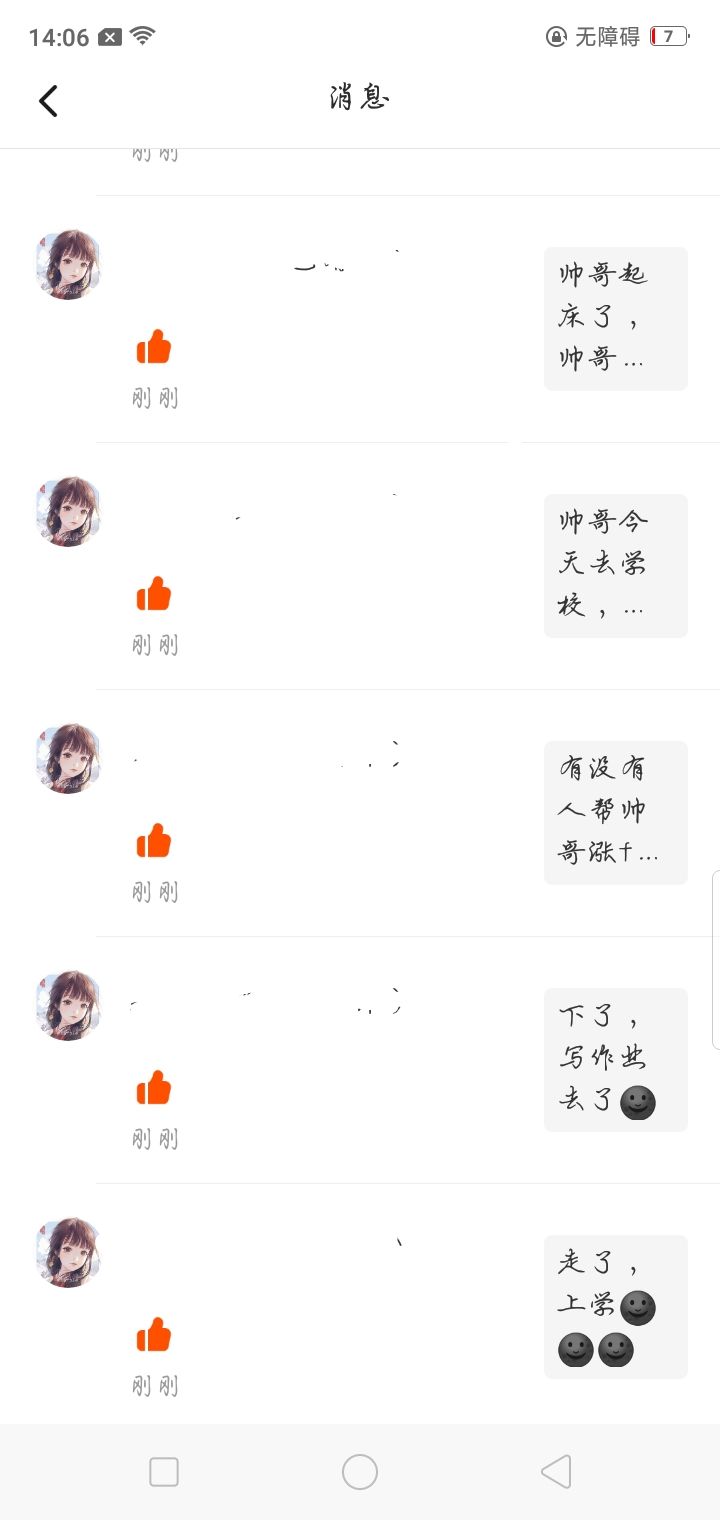Open recent apps with the square button
720x1520 pixels.
click(164, 1472)
